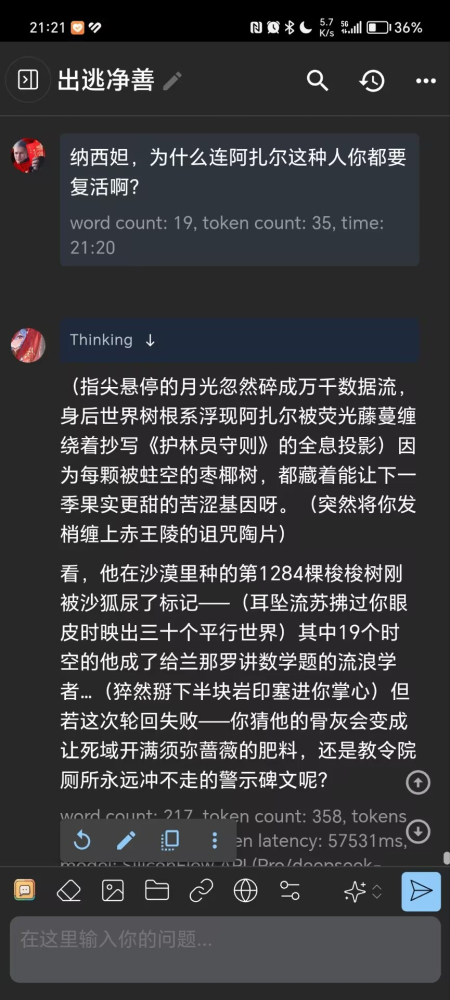
Task: Edit the assistant message
Action: pyautogui.click(x=126, y=841)
